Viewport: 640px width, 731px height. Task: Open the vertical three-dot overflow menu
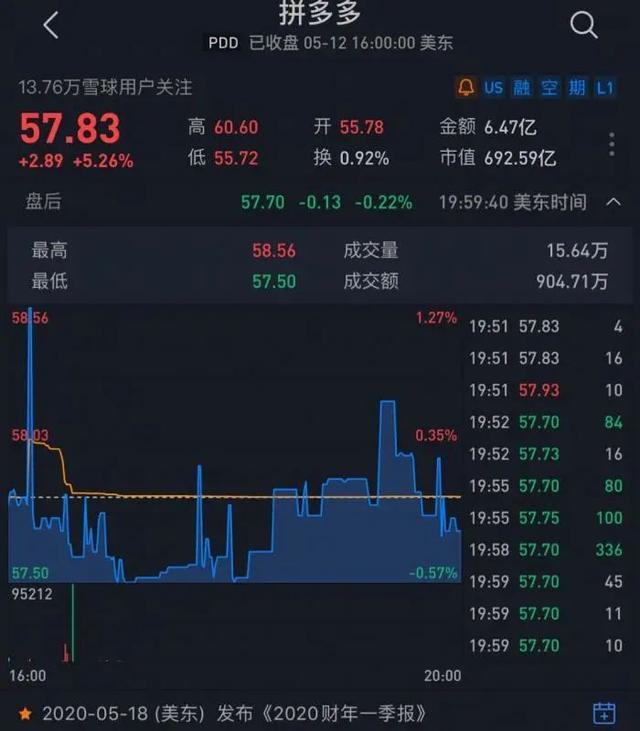(x=612, y=144)
